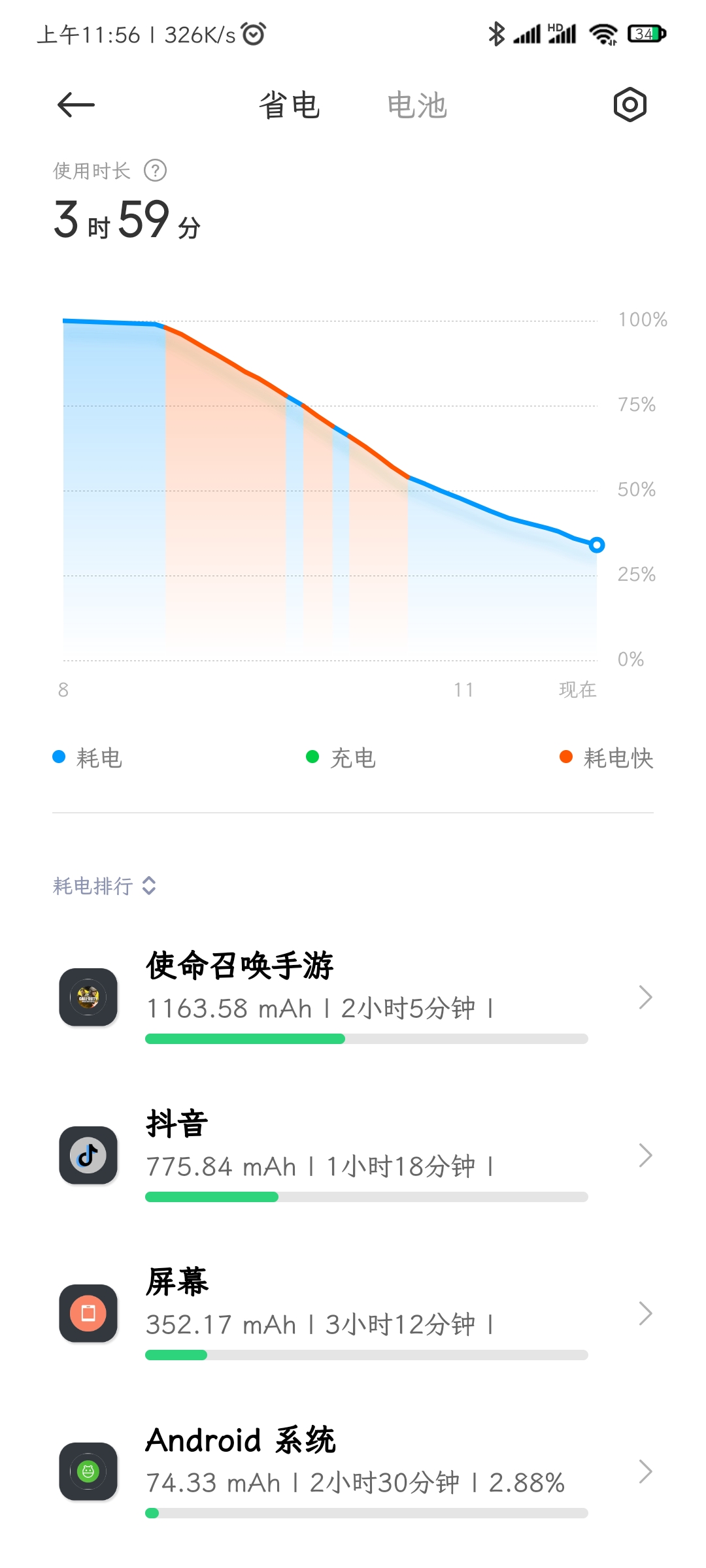Viewport: 706px width, 1568px height.
Task: Go back using the arrow icon
Action: (76, 105)
